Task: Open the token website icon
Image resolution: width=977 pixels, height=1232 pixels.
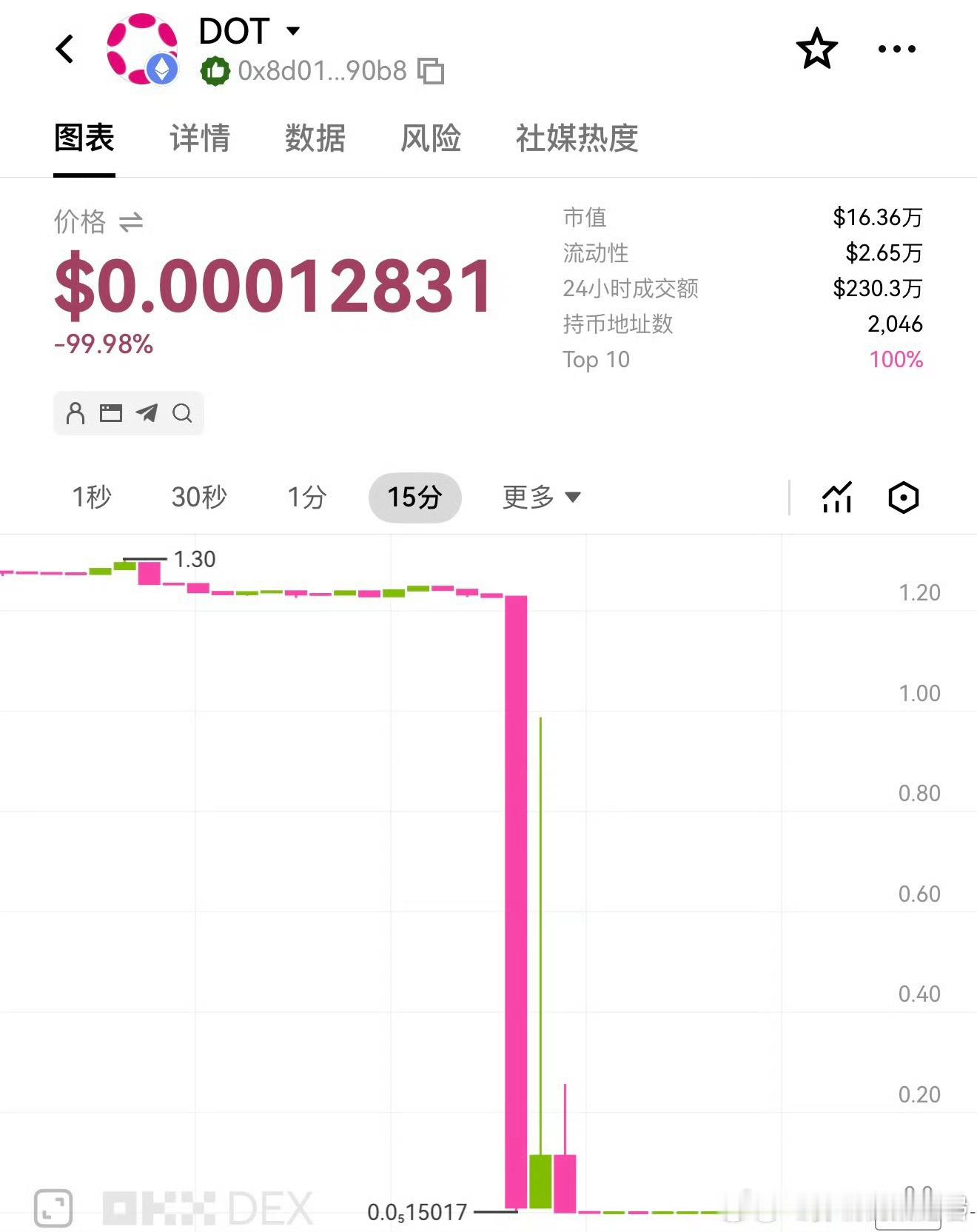Action: (x=111, y=413)
